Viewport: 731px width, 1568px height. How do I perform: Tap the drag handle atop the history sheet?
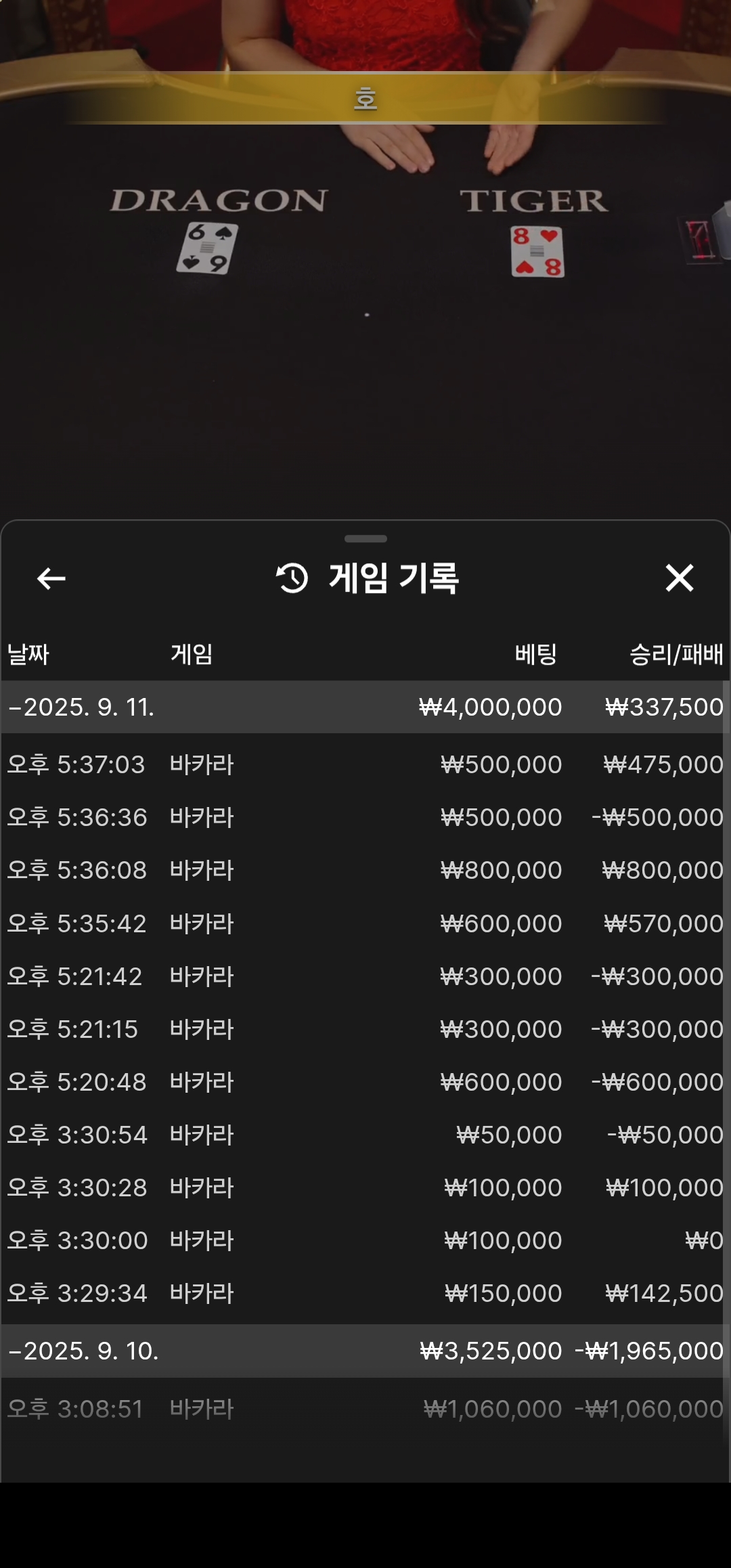(x=365, y=539)
